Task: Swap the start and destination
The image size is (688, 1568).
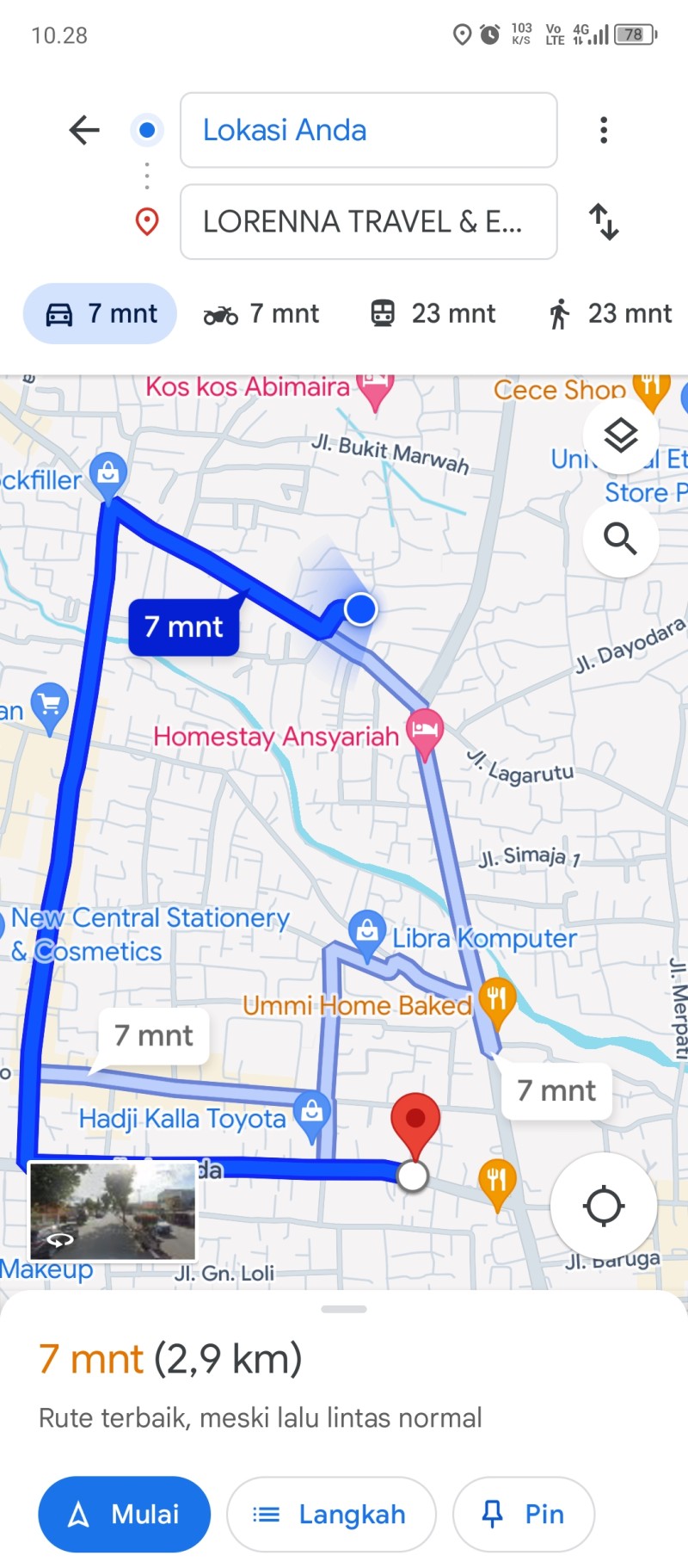Action: 604,221
